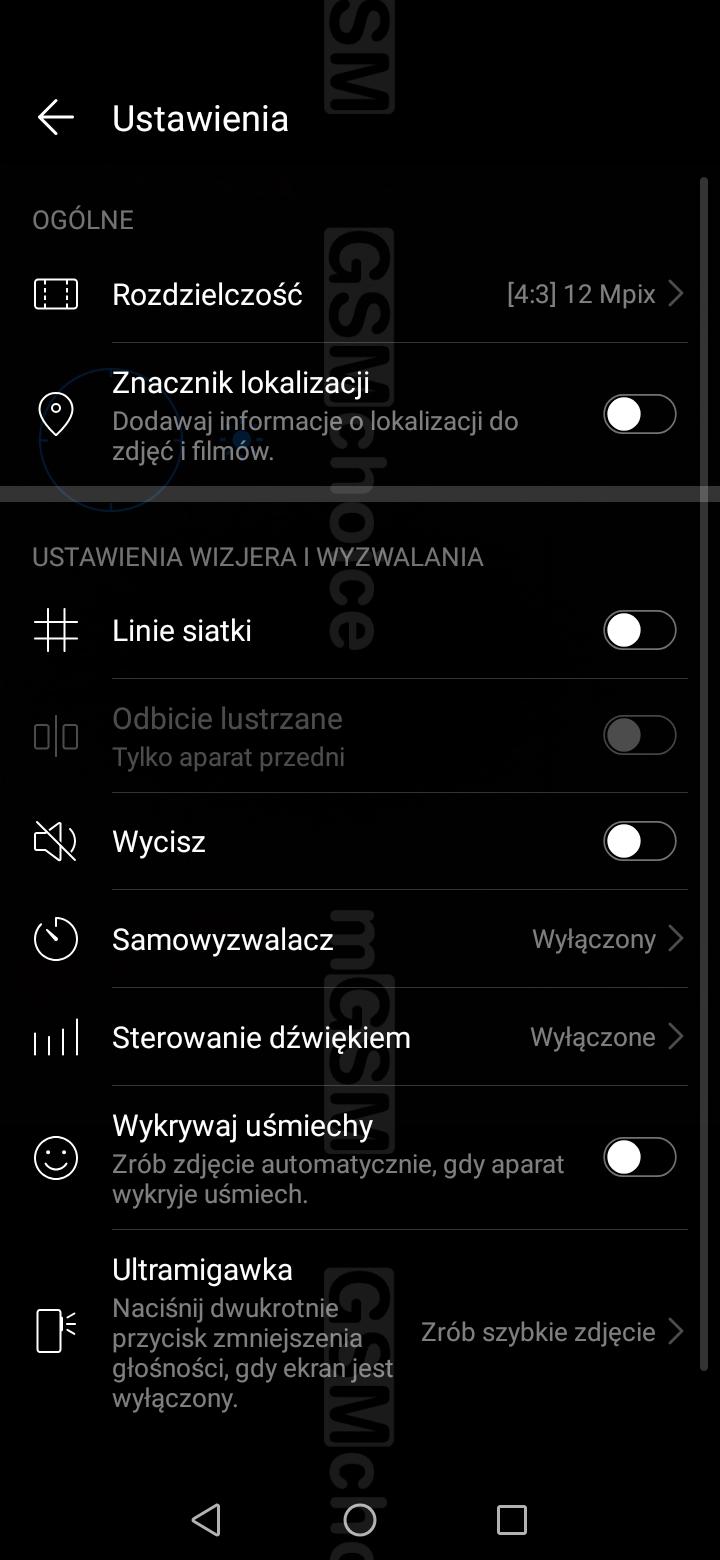Open Rozdzielczość setting
720x1560 pixels.
[x=360, y=294]
